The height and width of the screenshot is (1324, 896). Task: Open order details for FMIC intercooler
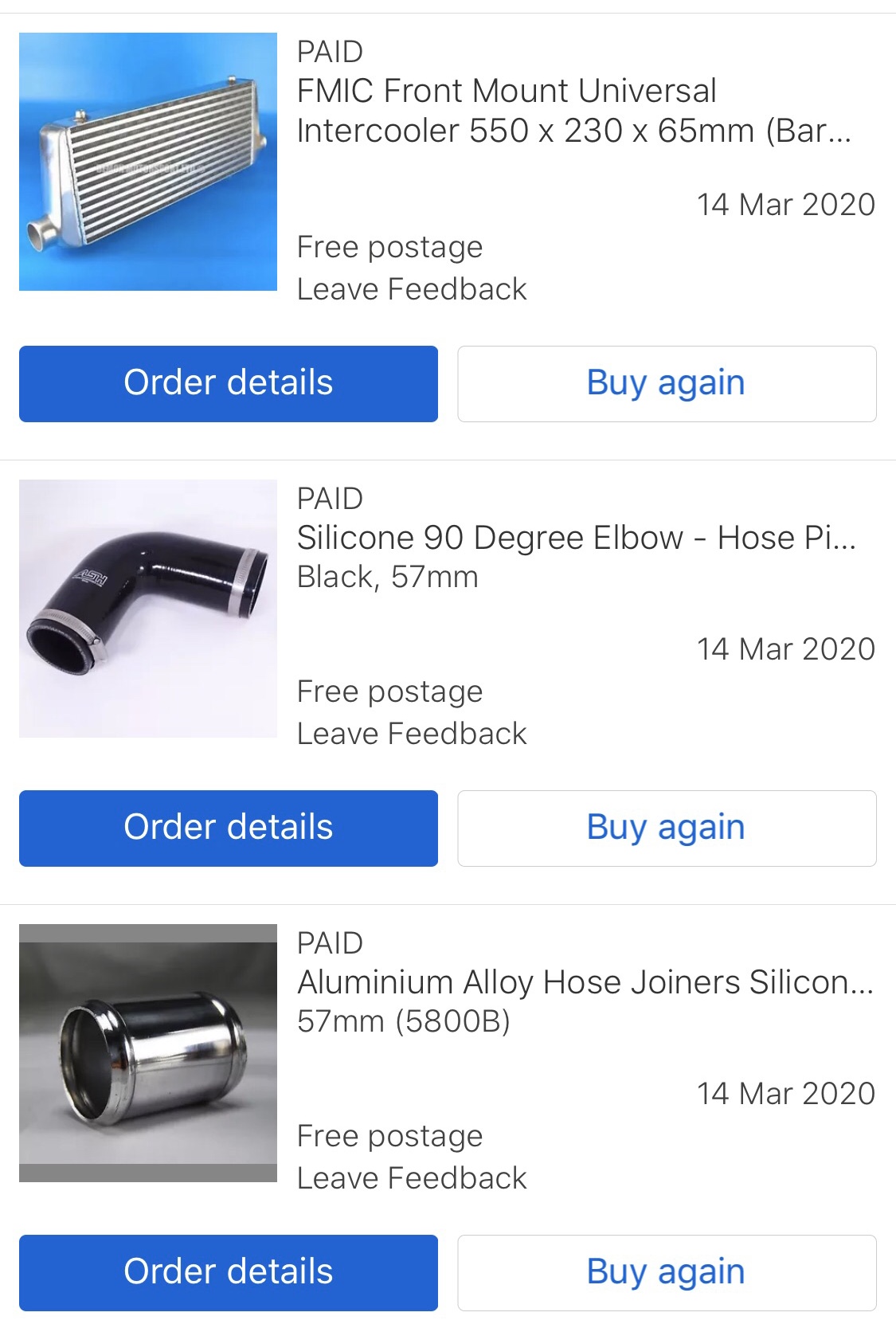(228, 383)
